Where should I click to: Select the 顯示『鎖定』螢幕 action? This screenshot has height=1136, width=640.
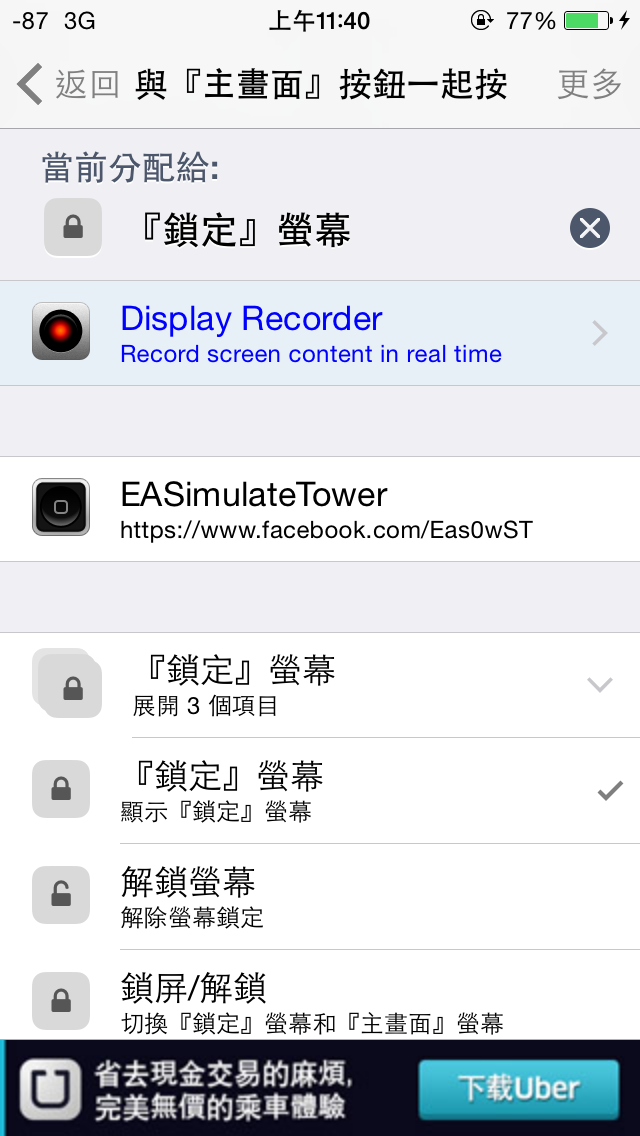coord(320,791)
